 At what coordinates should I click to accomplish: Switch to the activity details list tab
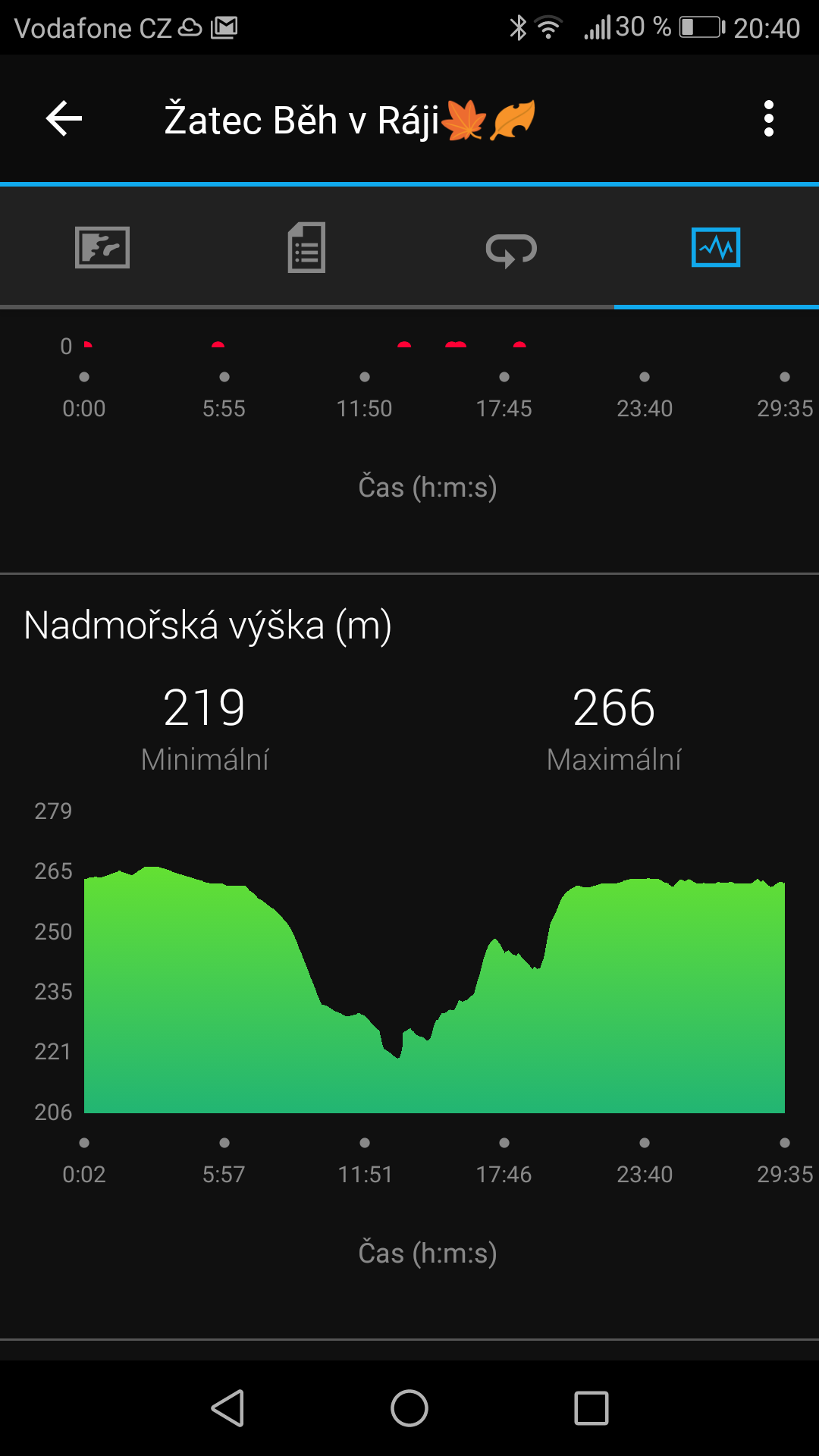pos(307,247)
